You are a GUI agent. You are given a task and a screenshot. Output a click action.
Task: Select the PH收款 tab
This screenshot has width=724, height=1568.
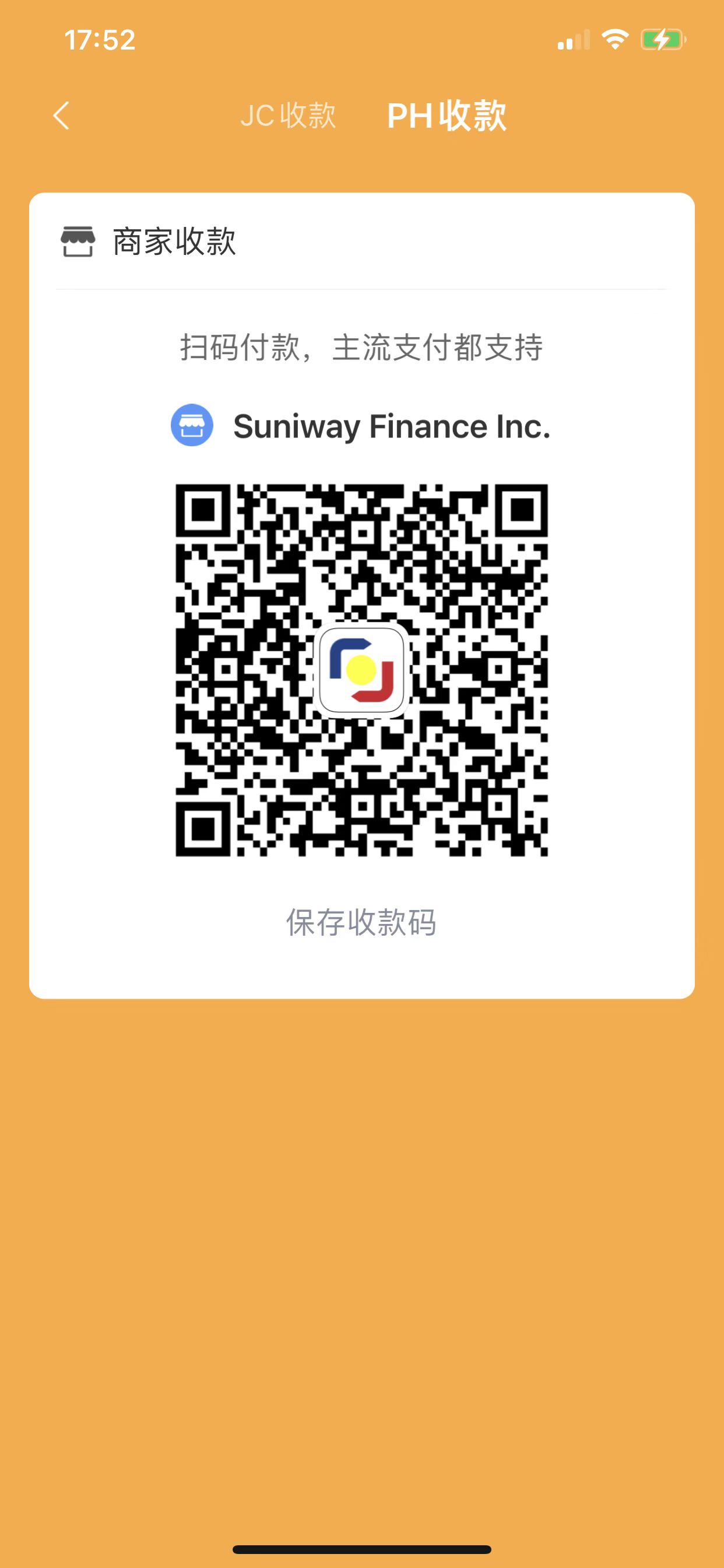447,116
